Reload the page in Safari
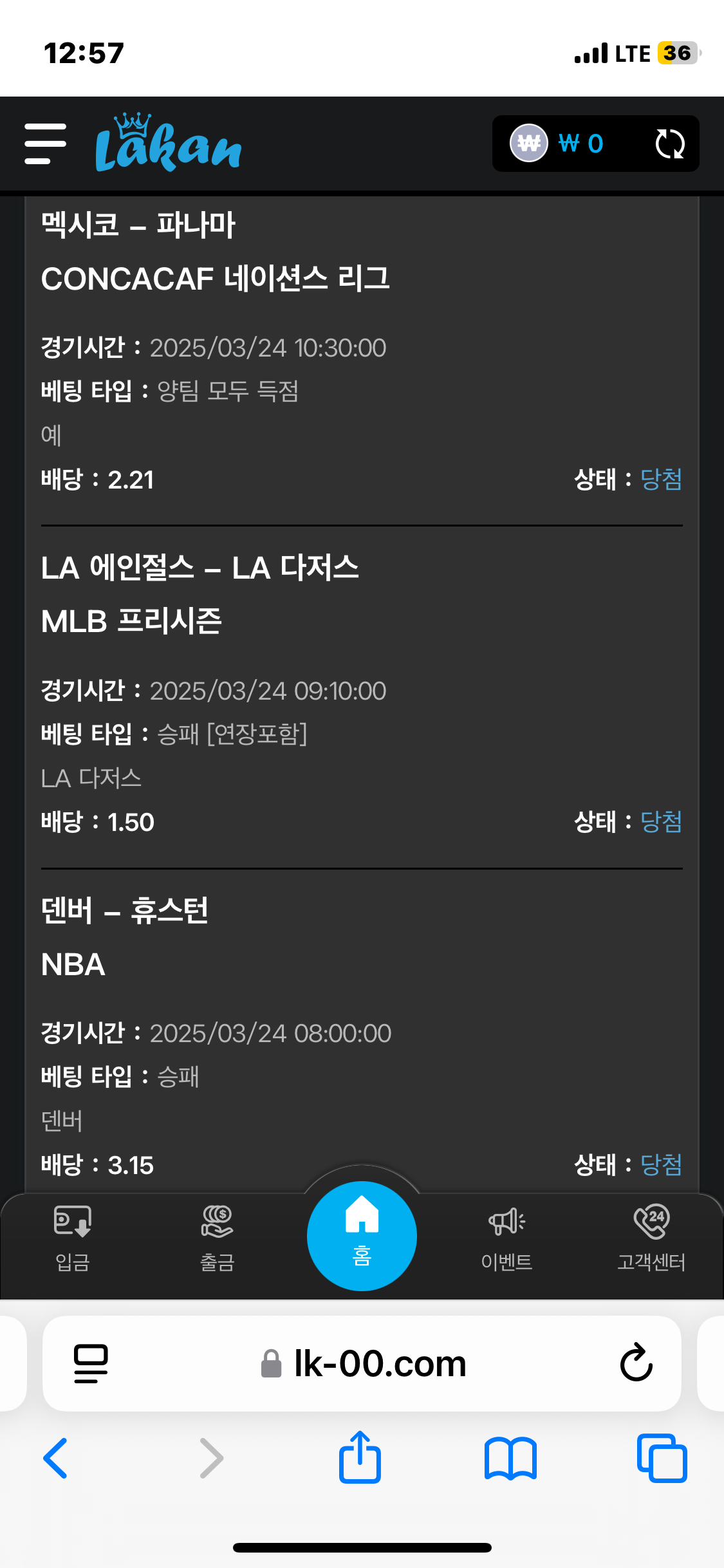 [x=636, y=1363]
